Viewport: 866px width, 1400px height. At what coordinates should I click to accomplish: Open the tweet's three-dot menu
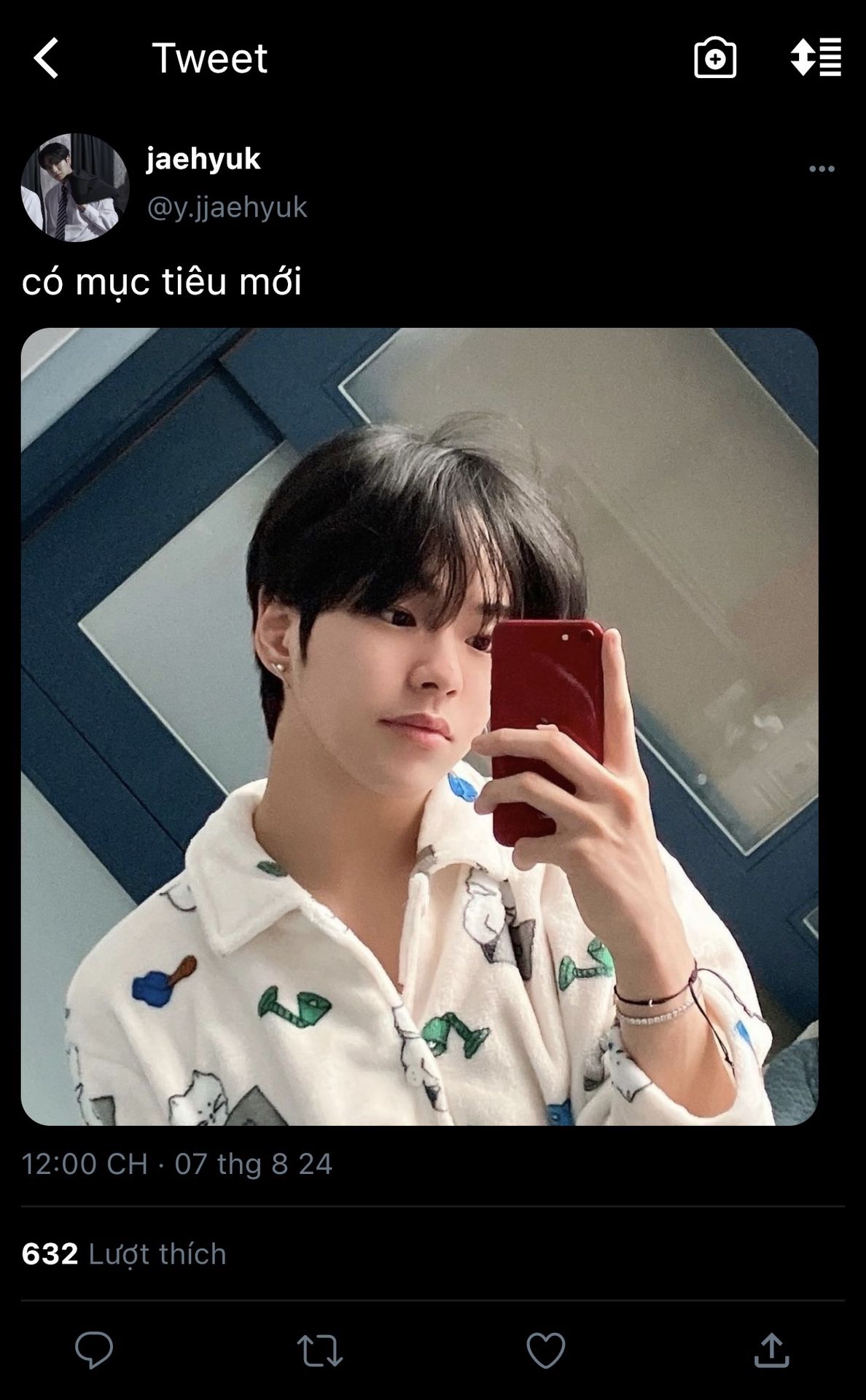(821, 169)
